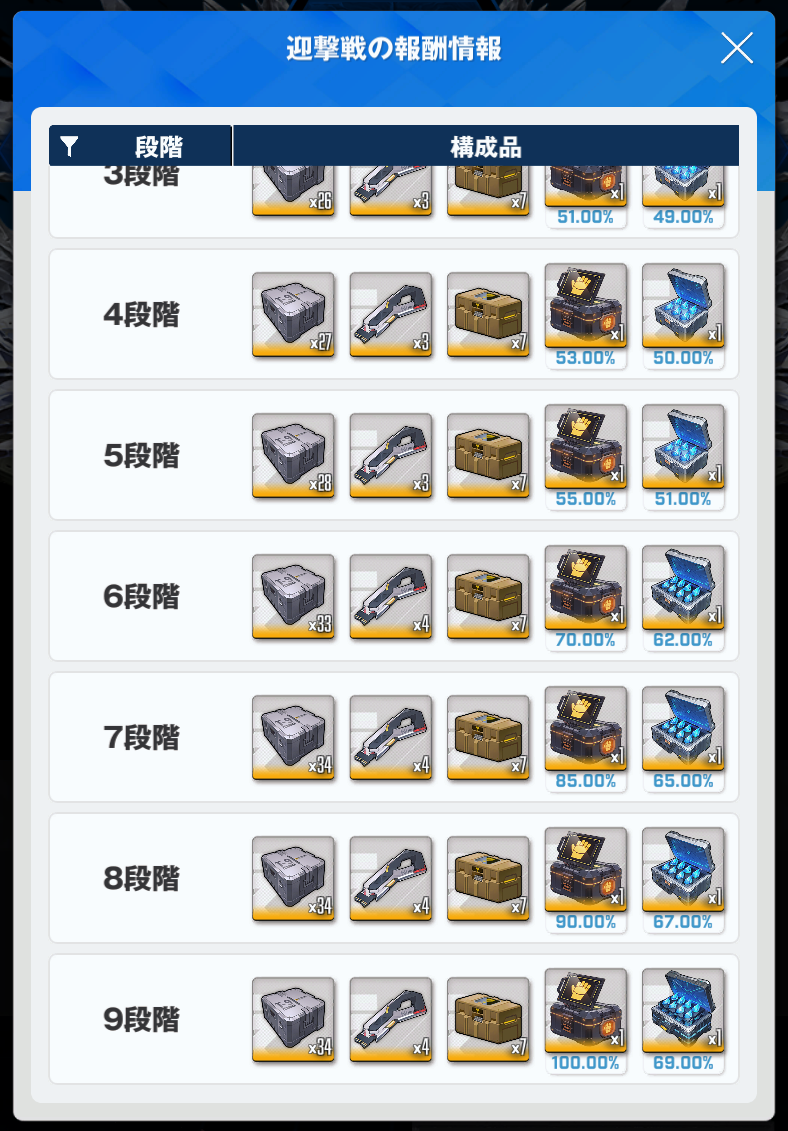
Task: Close the 迎撃戦の報酬情報 dialog
Action: 736,48
